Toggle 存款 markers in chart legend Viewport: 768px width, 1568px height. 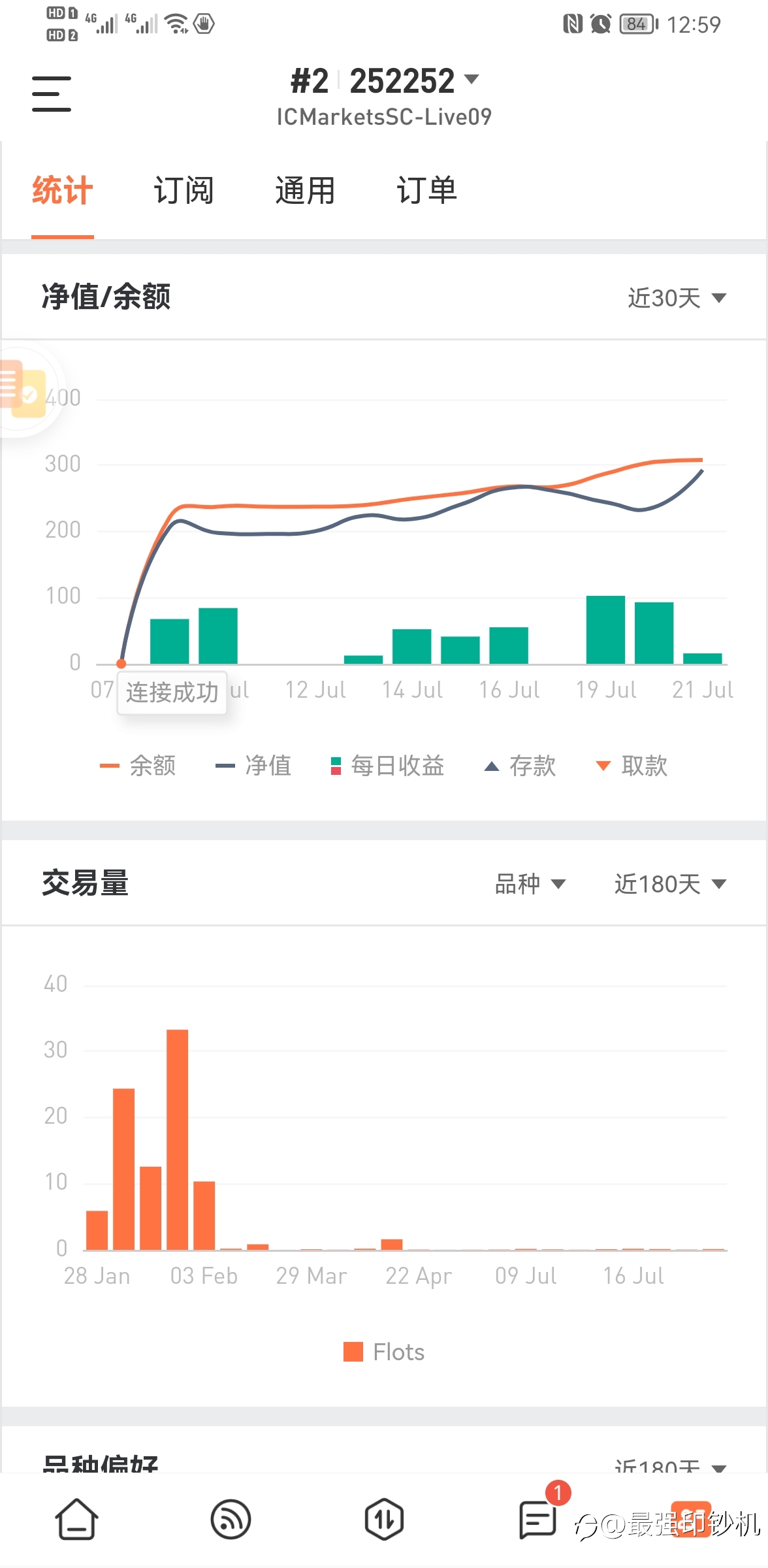click(520, 766)
